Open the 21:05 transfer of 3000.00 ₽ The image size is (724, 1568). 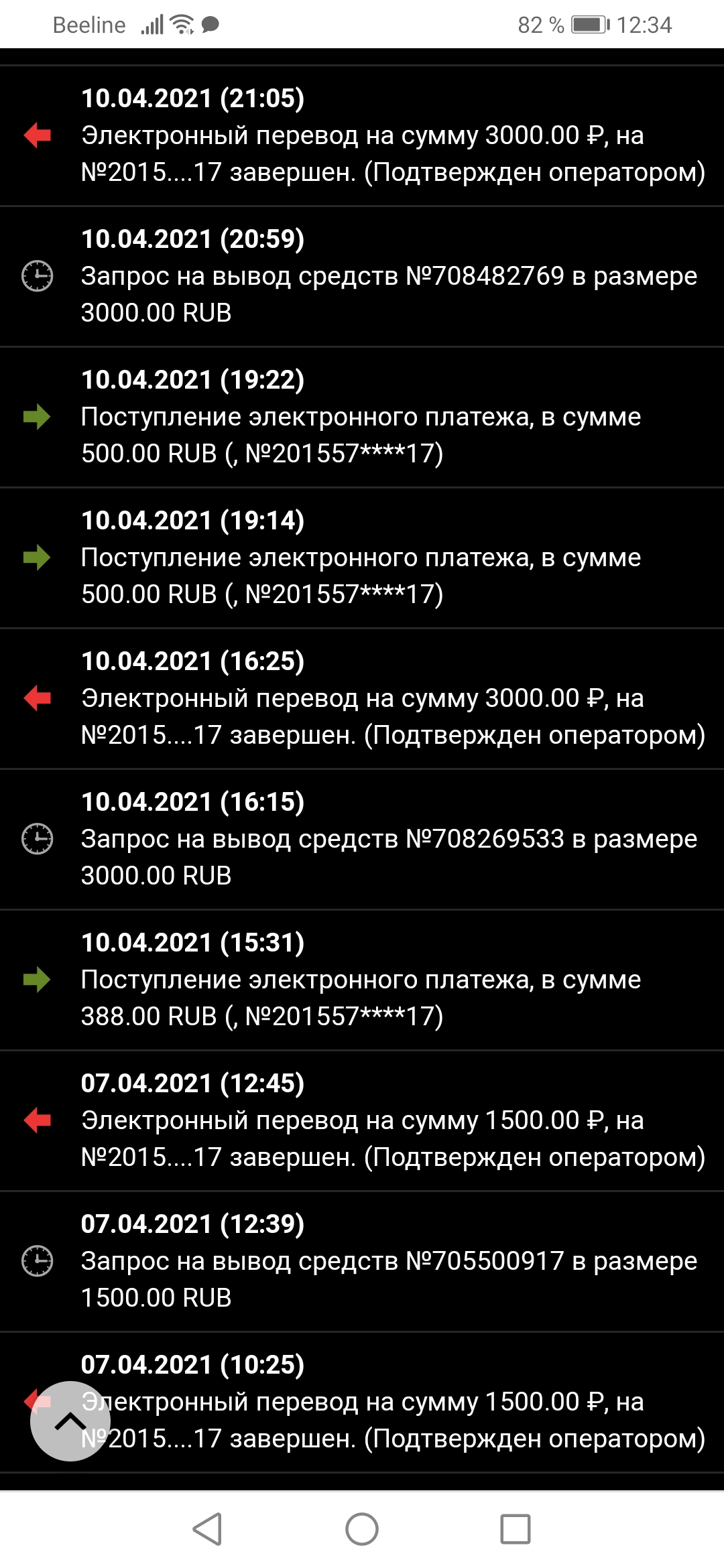pyautogui.click(x=392, y=135)
